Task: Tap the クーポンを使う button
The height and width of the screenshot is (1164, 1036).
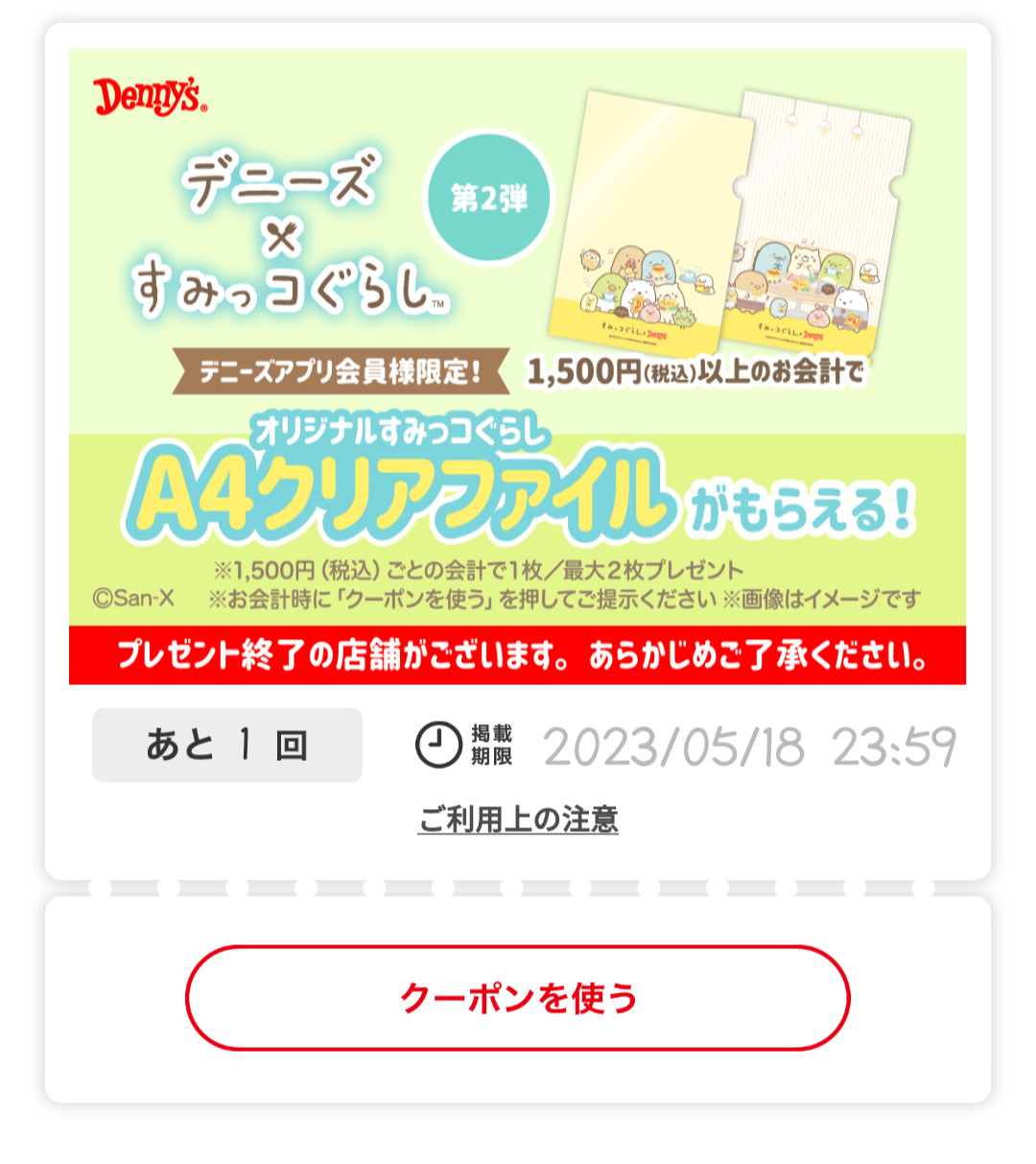Action: click(x=518, y=998)
